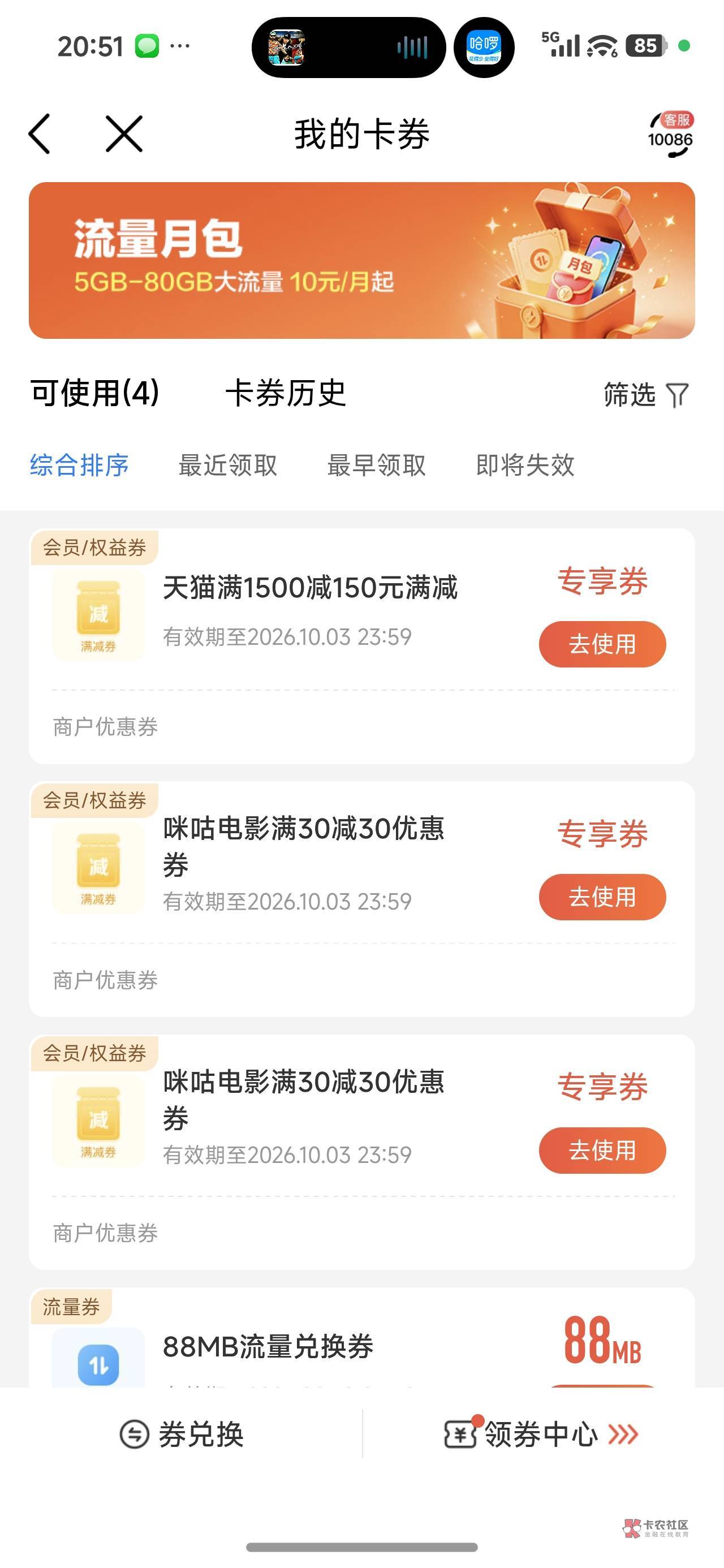Sort by 综合排序
724x1568 pixels.
click(x=79, y=465)
